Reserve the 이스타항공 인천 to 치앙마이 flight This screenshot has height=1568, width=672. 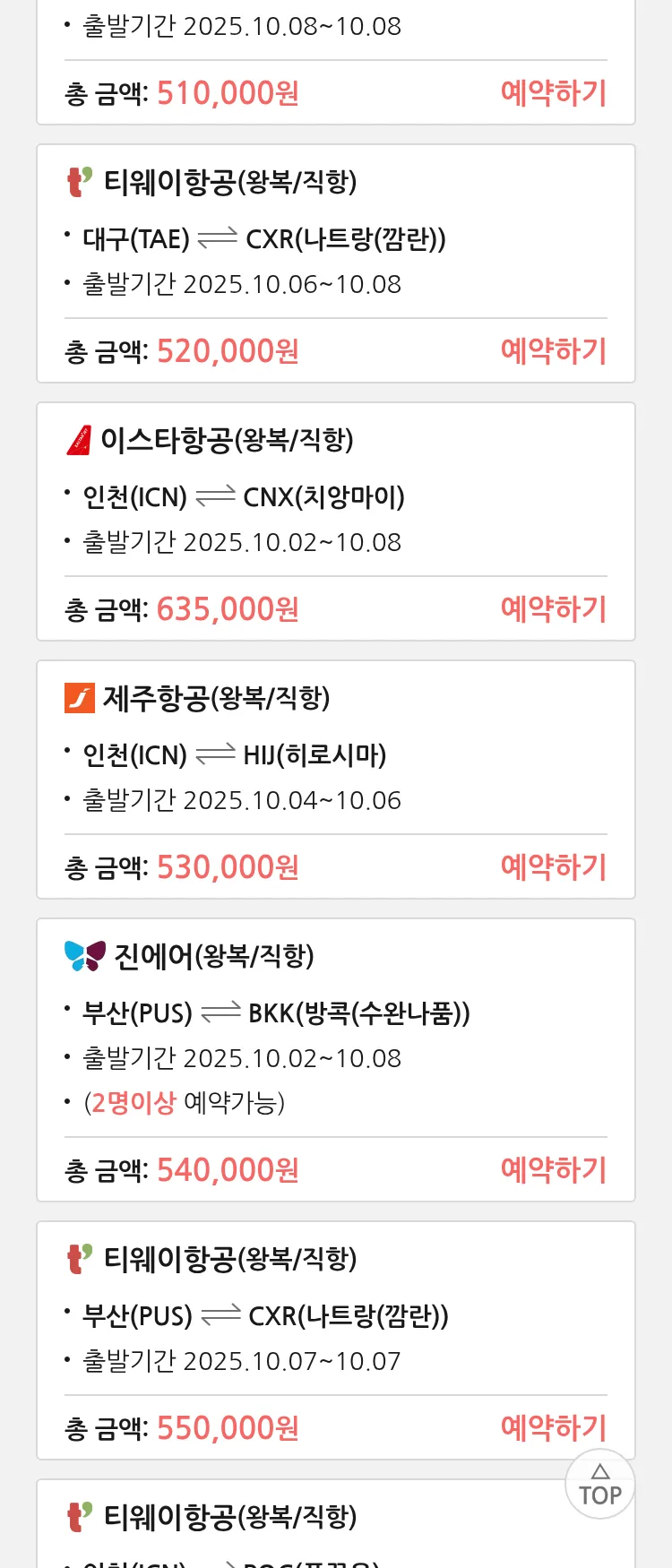553,609
